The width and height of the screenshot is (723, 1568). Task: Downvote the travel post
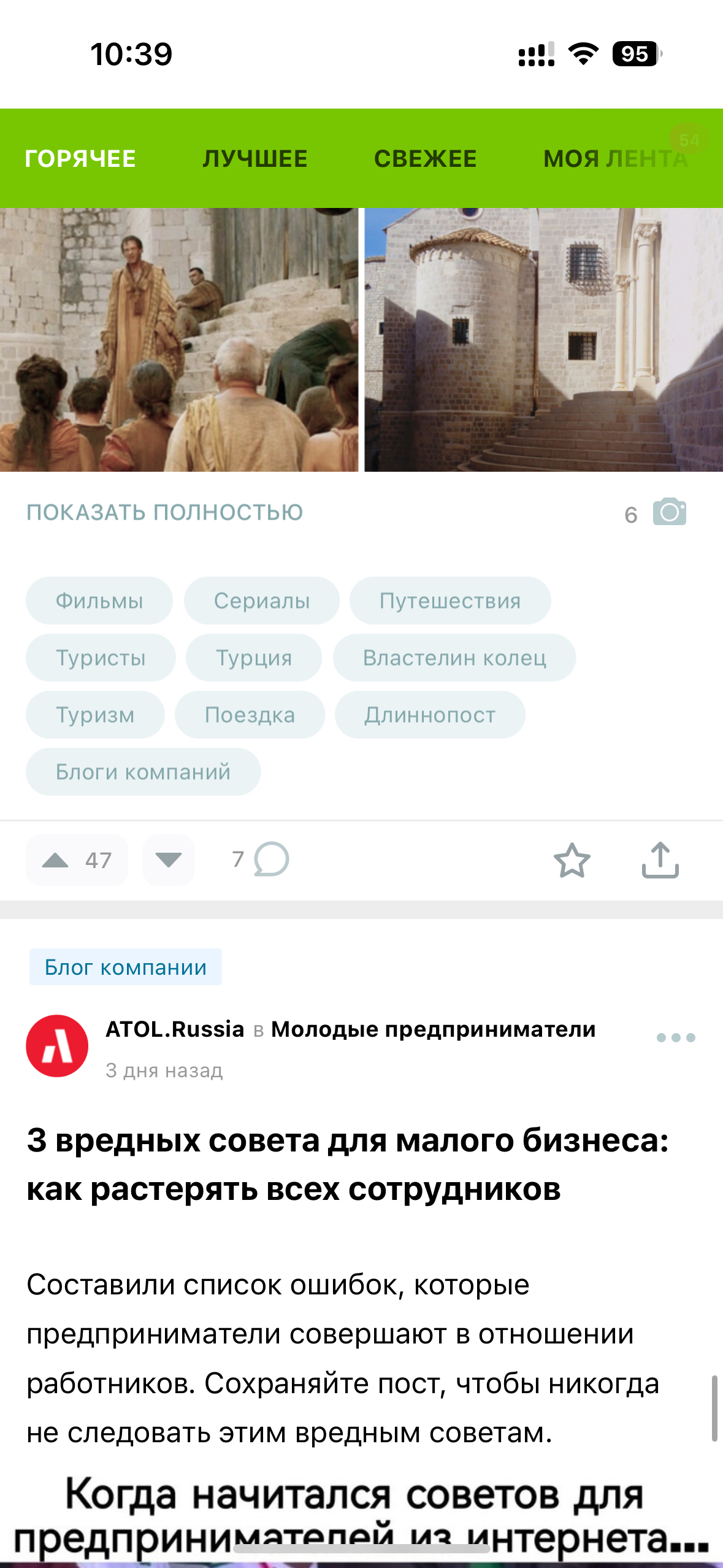(x=169, y=860)
